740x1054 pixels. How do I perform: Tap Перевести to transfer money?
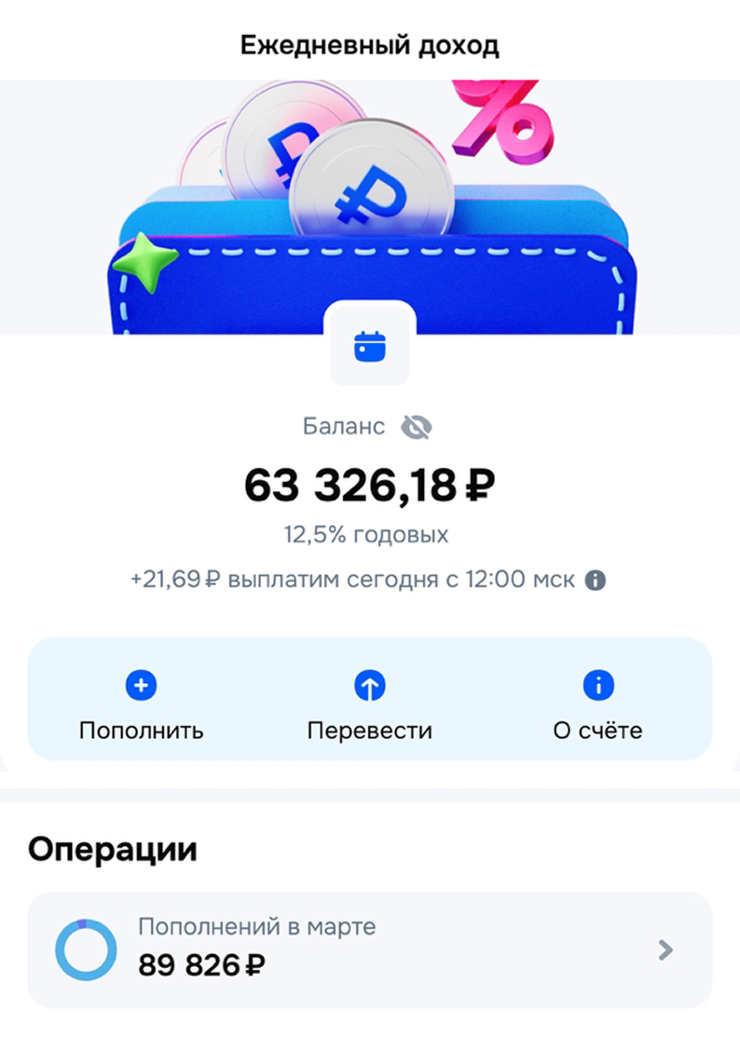pos(369,704)
